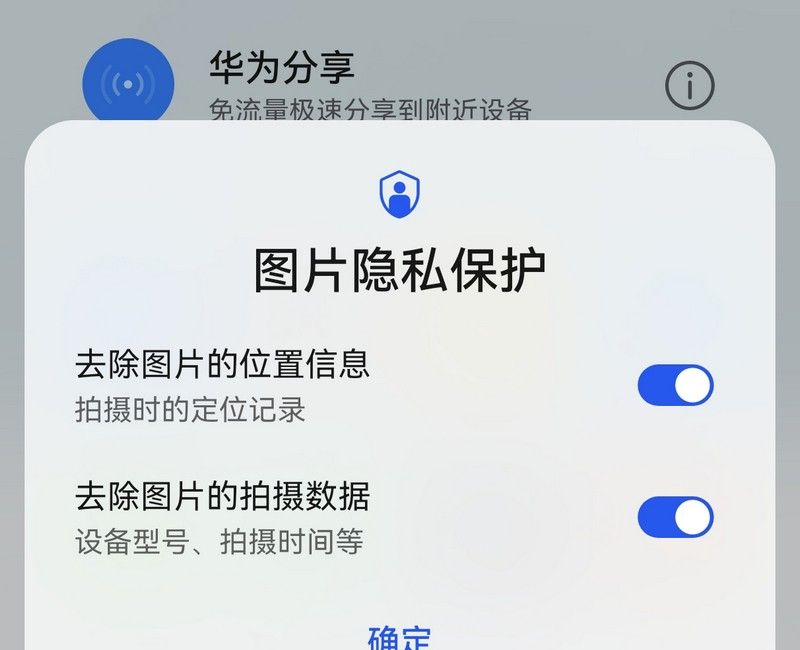Confirm with the 确定 button

(x=400, y=637)
